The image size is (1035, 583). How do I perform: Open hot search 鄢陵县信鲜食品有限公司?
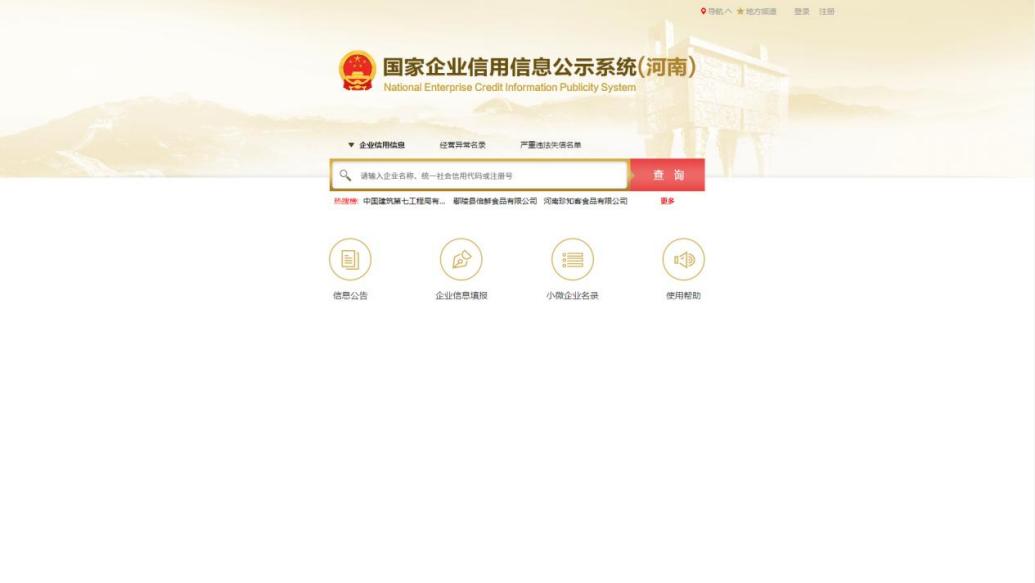click(495, 201)
